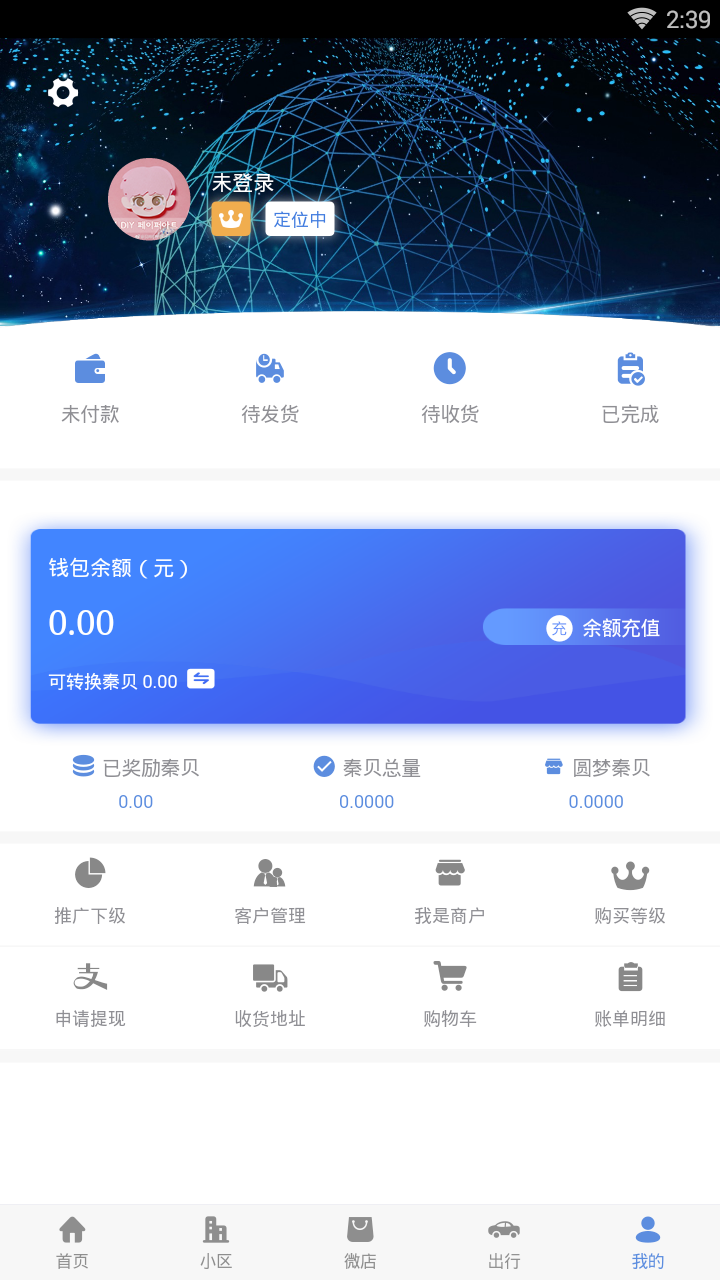Go to 客户管理 customer management
Image resolution: width=720 pixels, height=1280 pixels.
coord(270,892)
